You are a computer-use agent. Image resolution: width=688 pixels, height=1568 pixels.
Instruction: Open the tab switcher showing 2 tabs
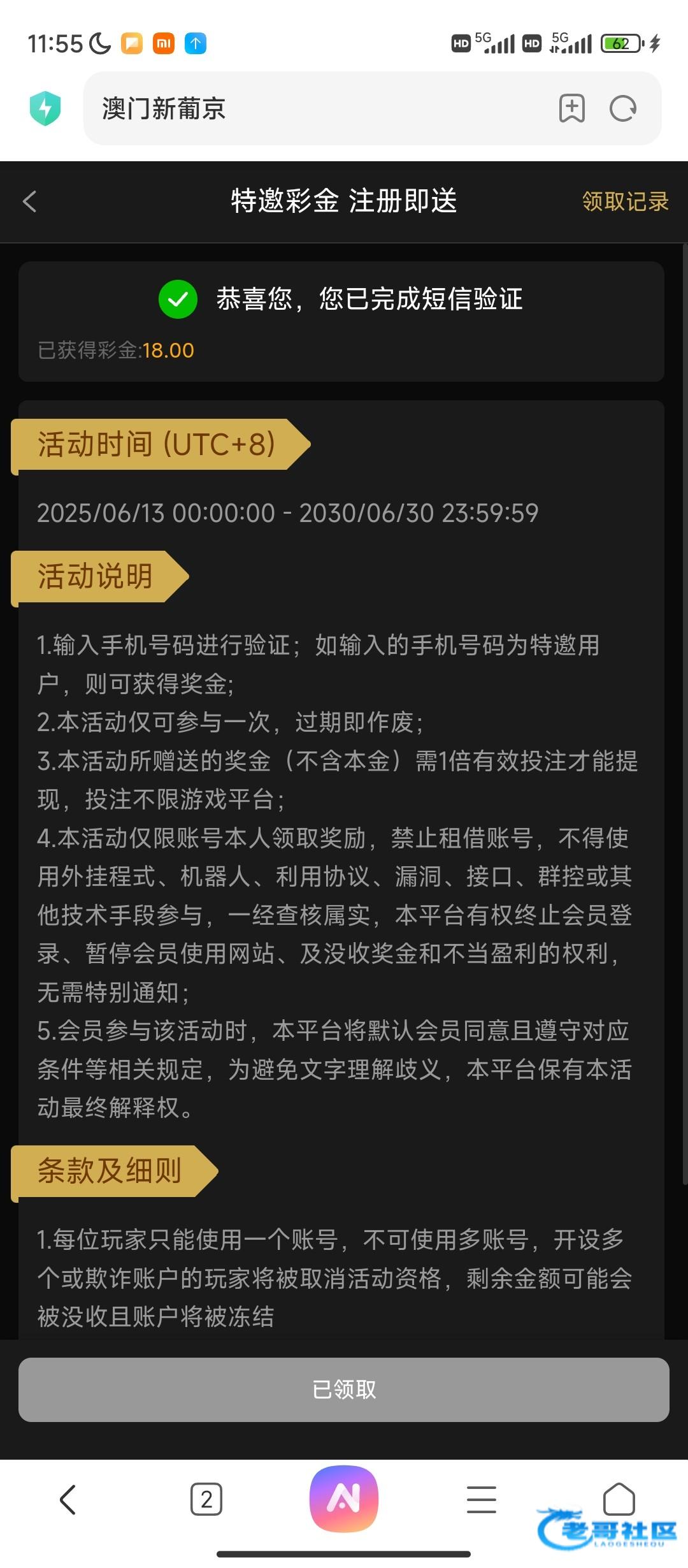pos(206,1499)
